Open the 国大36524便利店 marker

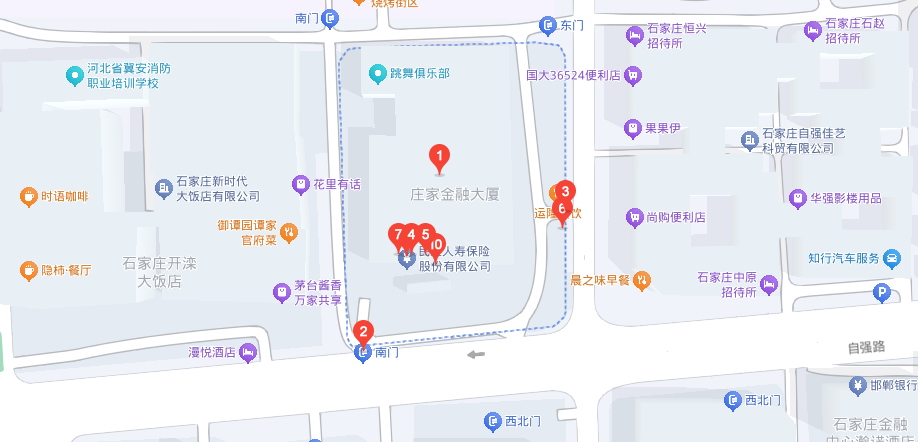[632, 74]
